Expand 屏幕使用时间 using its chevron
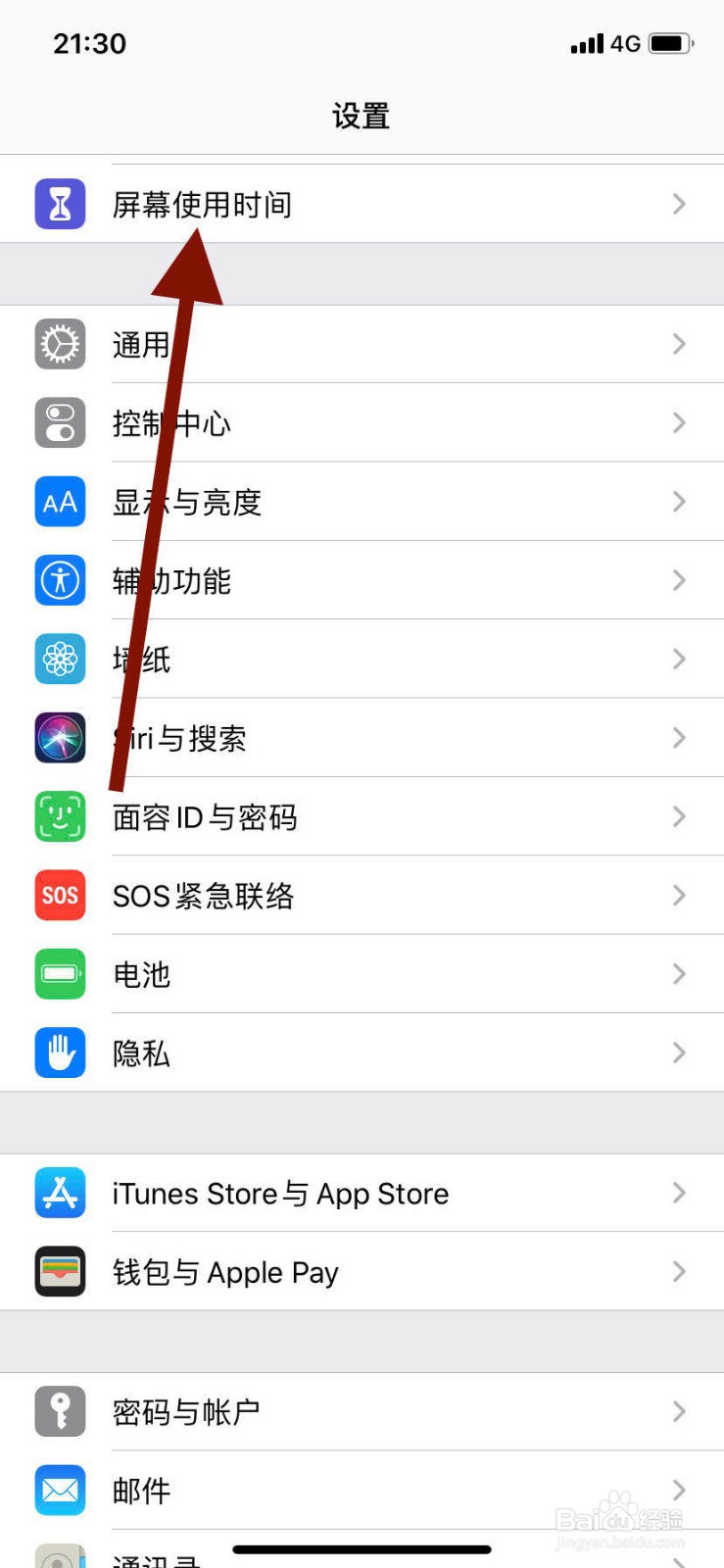 click(x=678, y=204)
